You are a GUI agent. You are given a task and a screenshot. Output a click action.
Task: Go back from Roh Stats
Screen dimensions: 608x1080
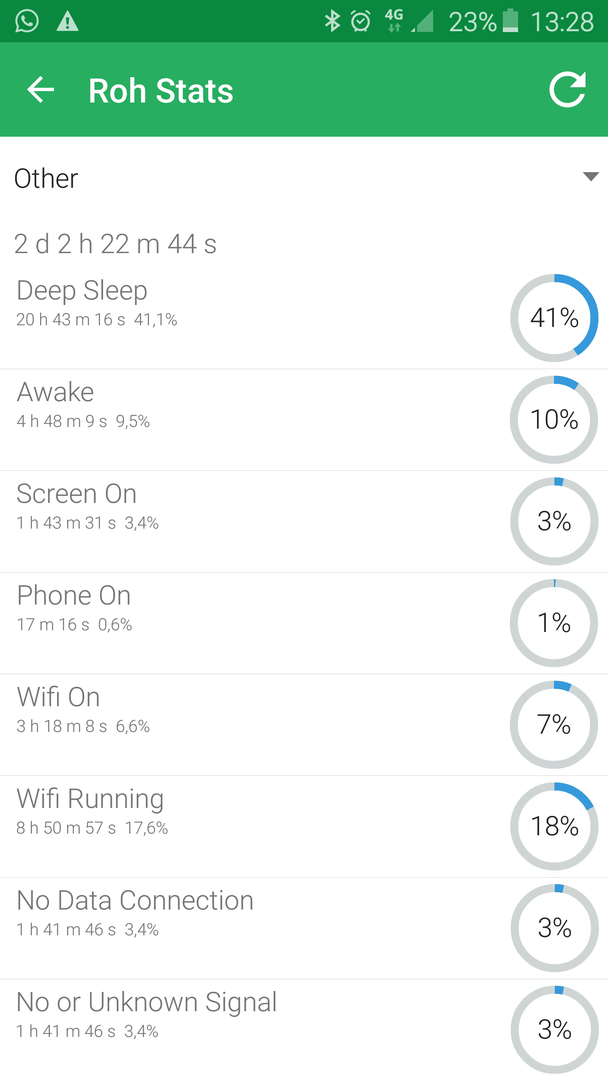click(x=41, y=90)
